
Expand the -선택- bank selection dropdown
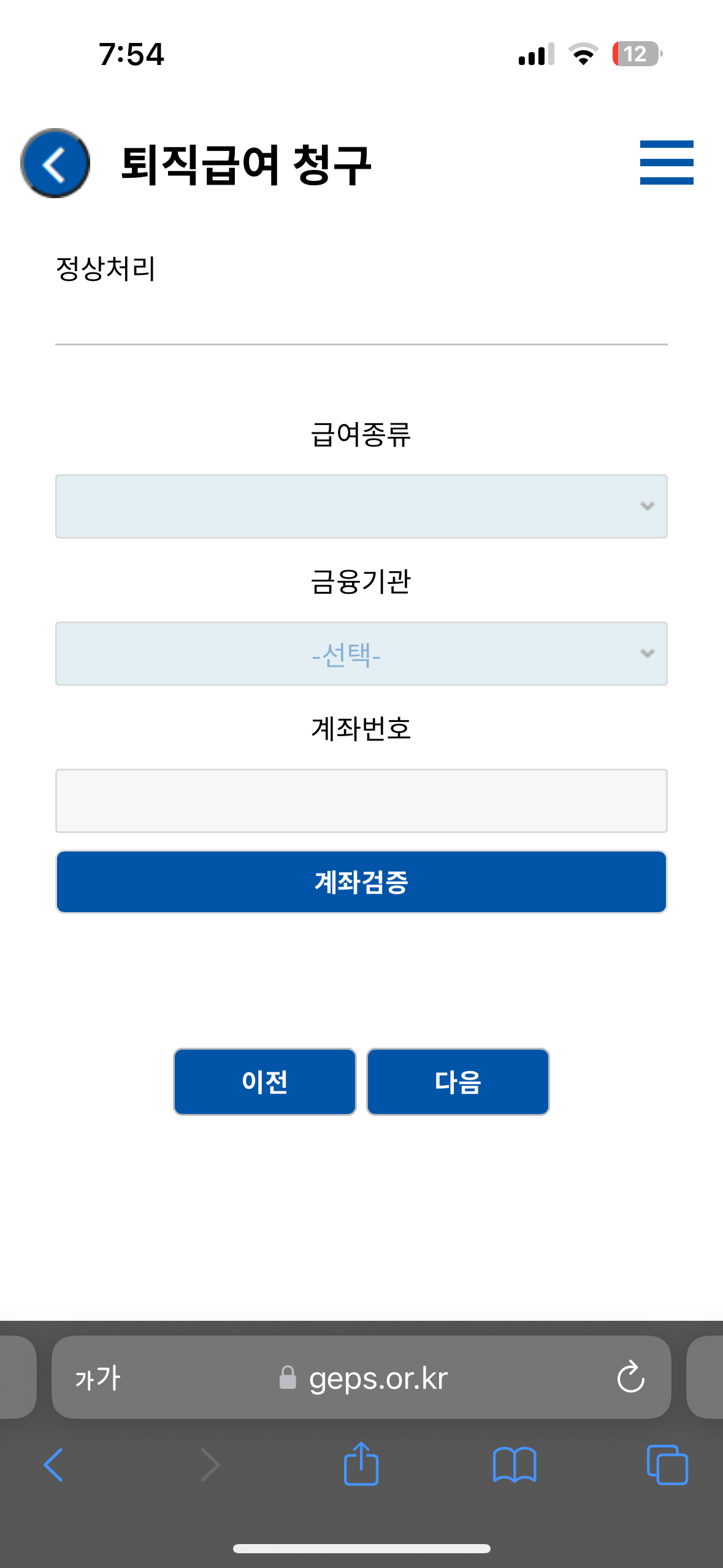point(361,653)
